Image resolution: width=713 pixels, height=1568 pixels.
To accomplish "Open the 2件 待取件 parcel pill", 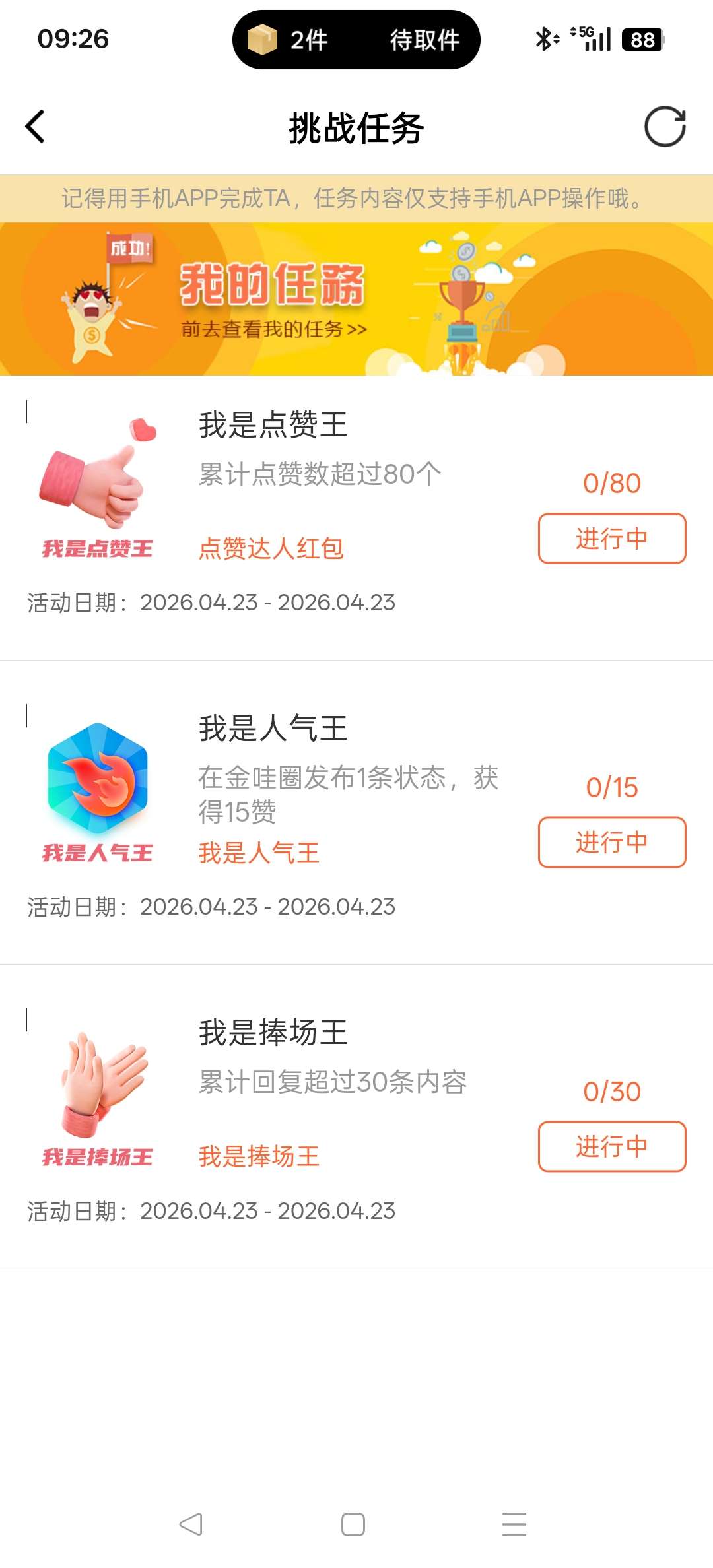I will click(x=356, y=40).
